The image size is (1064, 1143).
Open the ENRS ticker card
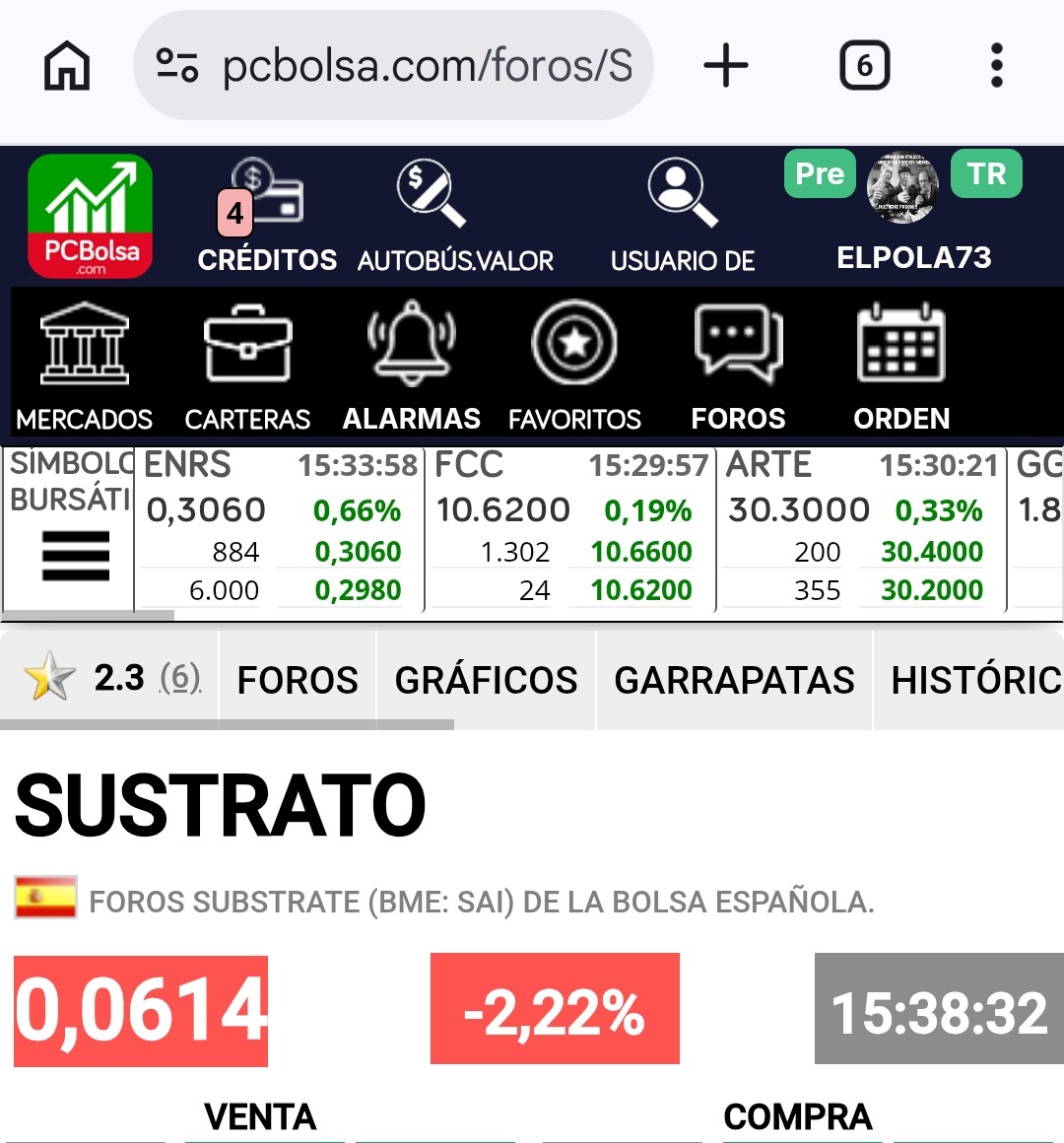280,528
